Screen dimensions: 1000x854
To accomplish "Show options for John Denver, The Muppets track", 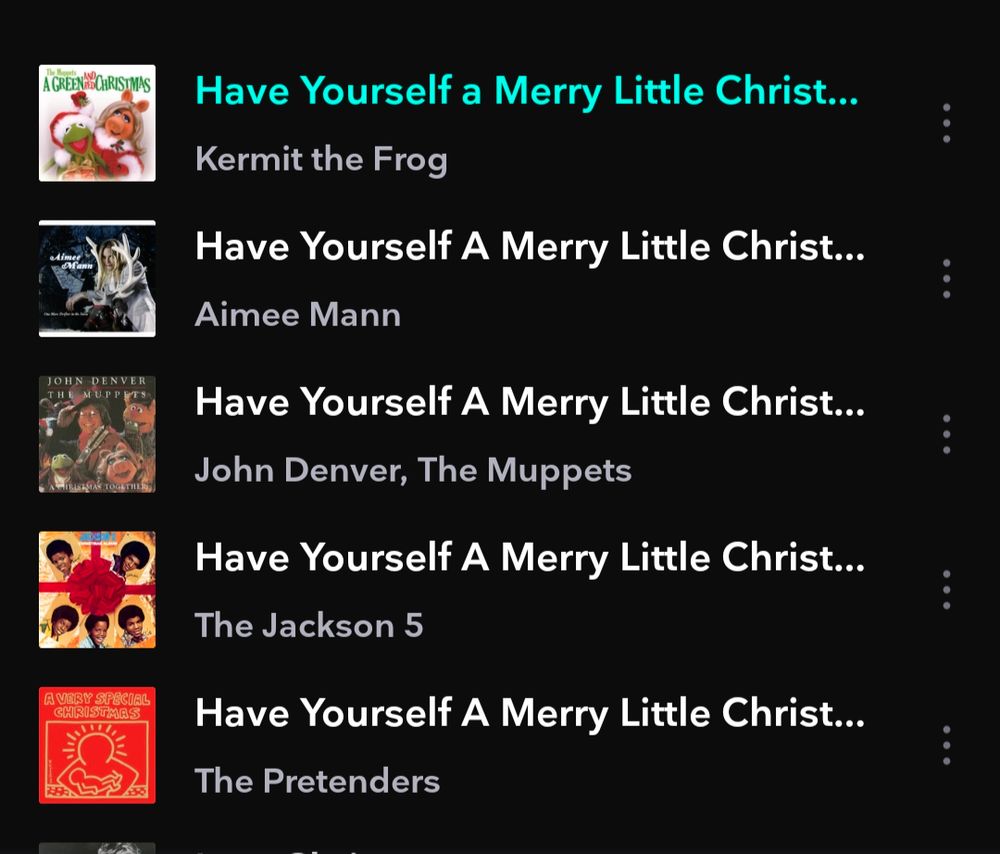I will (x=946, y=434).
